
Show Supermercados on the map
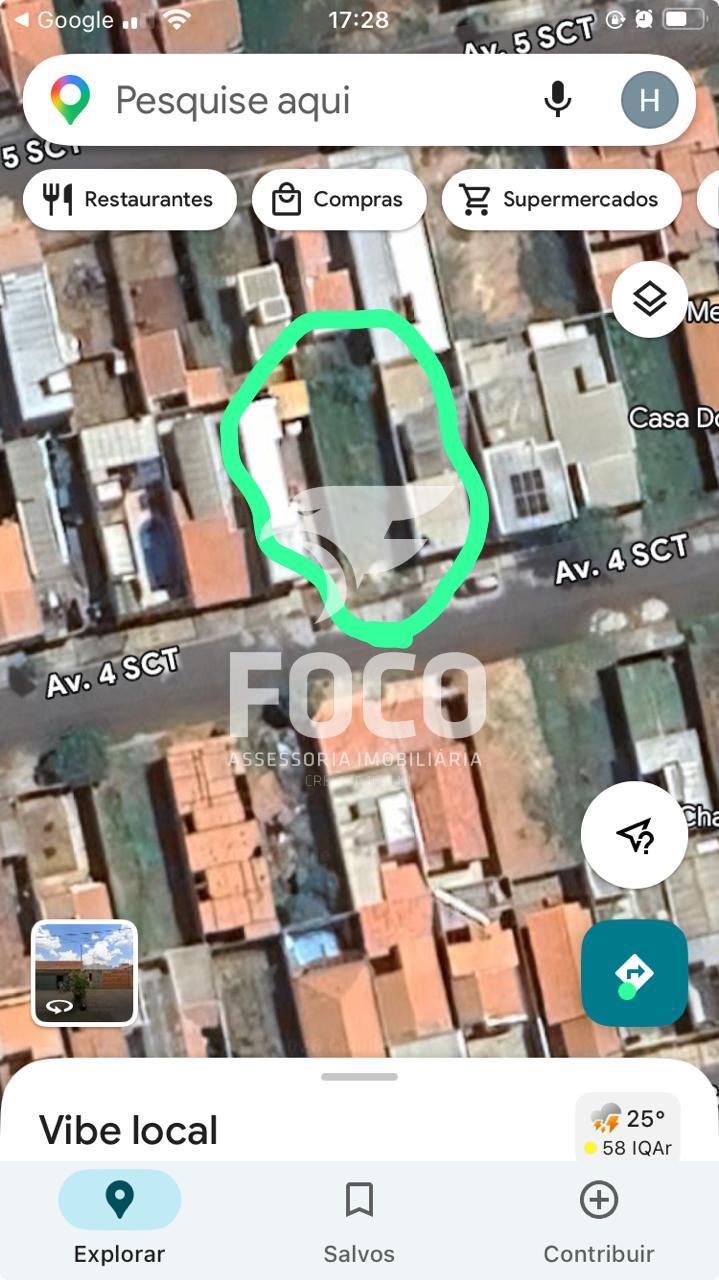561,200
